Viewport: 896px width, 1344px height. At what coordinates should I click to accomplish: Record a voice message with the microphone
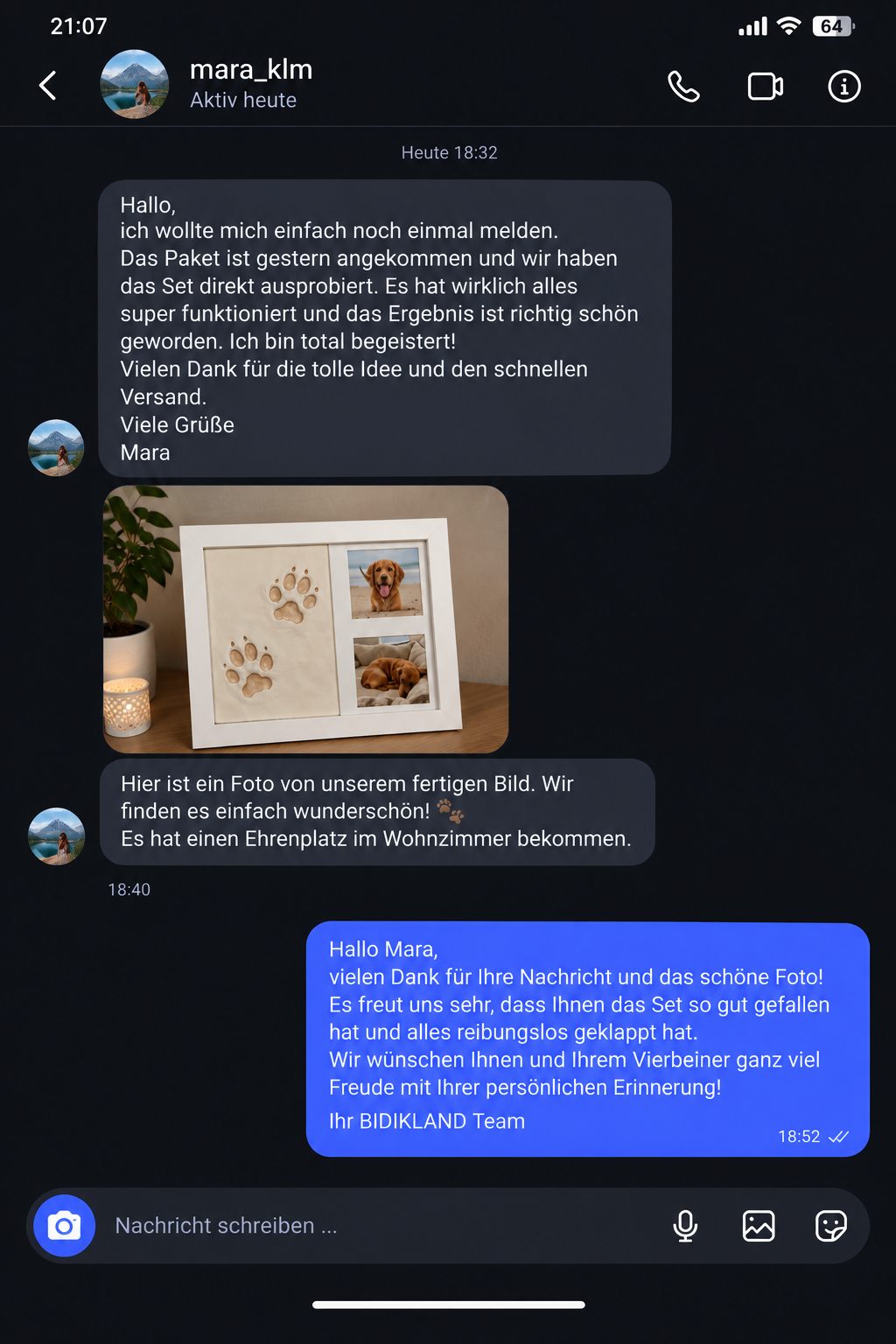[x=685, y=1226]
